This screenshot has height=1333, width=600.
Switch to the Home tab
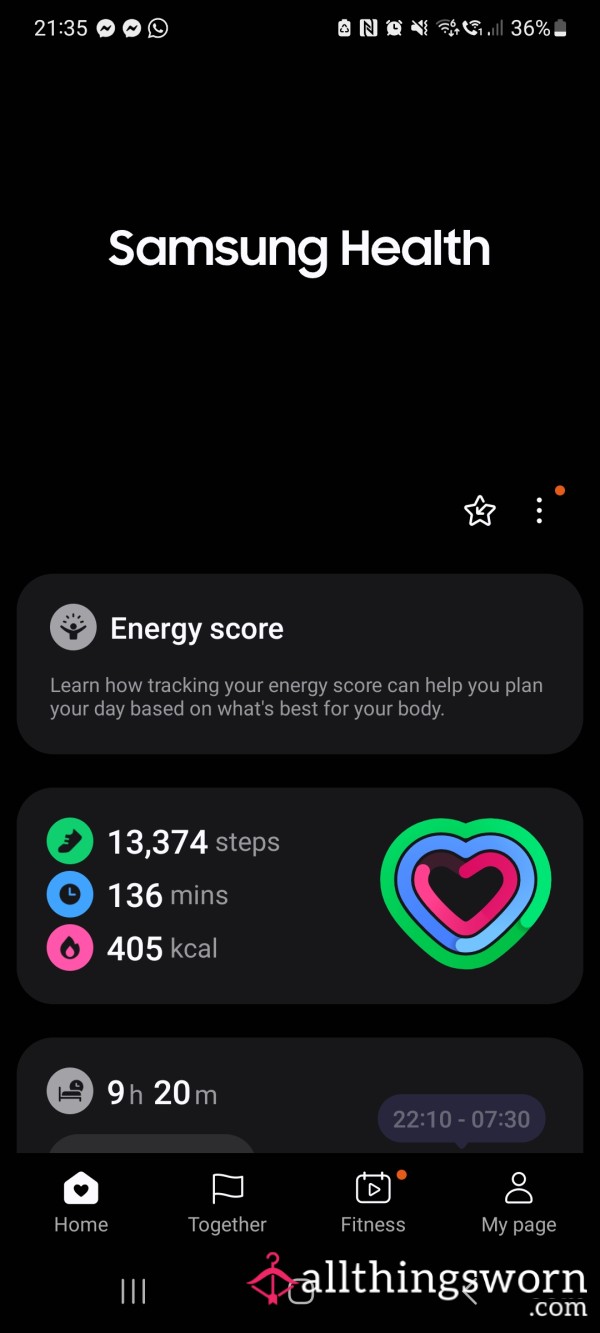click(x=81, y=1204)
